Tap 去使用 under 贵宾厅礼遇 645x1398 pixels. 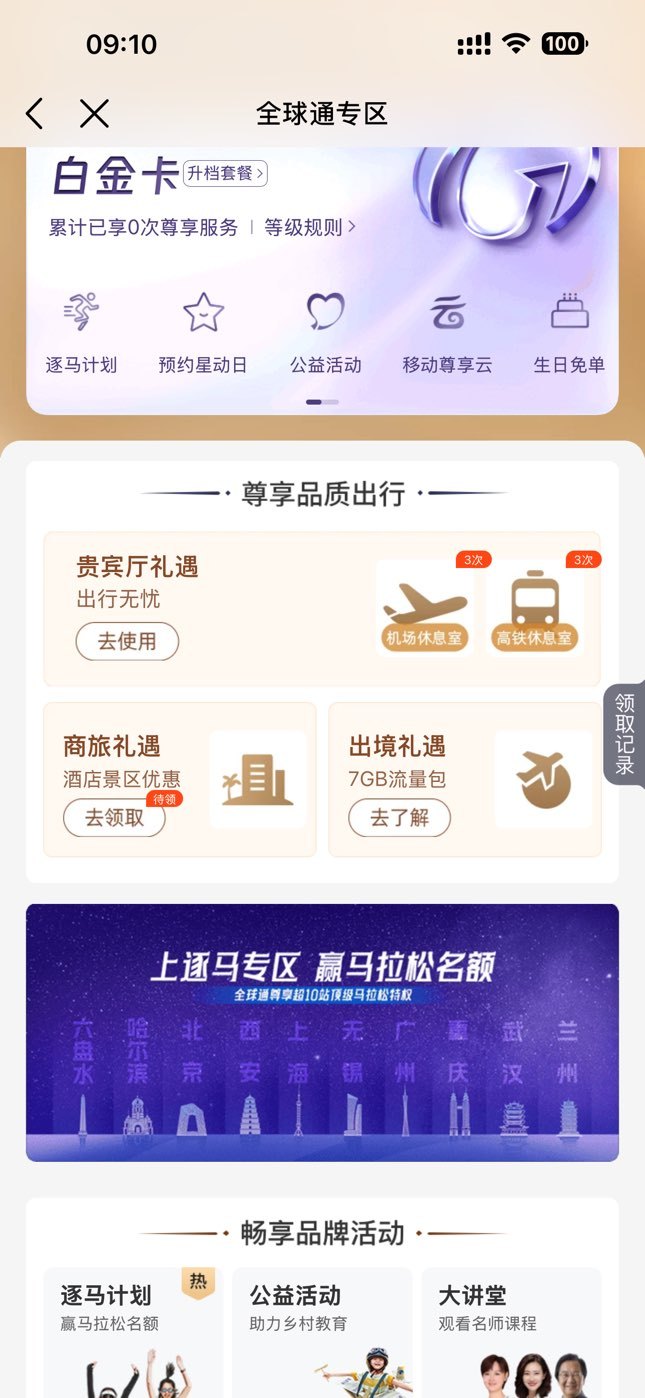coord(127,641)
